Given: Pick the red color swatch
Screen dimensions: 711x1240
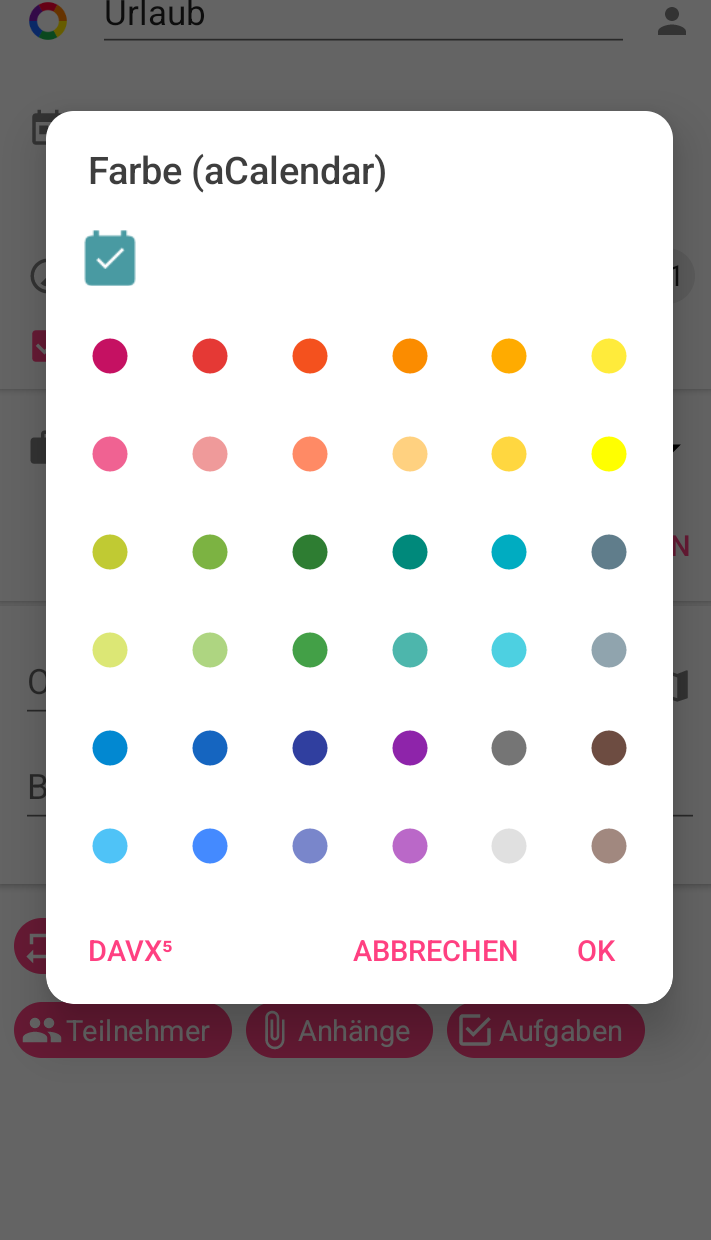Looking at the screenshot, I should (x=210, y=356).
